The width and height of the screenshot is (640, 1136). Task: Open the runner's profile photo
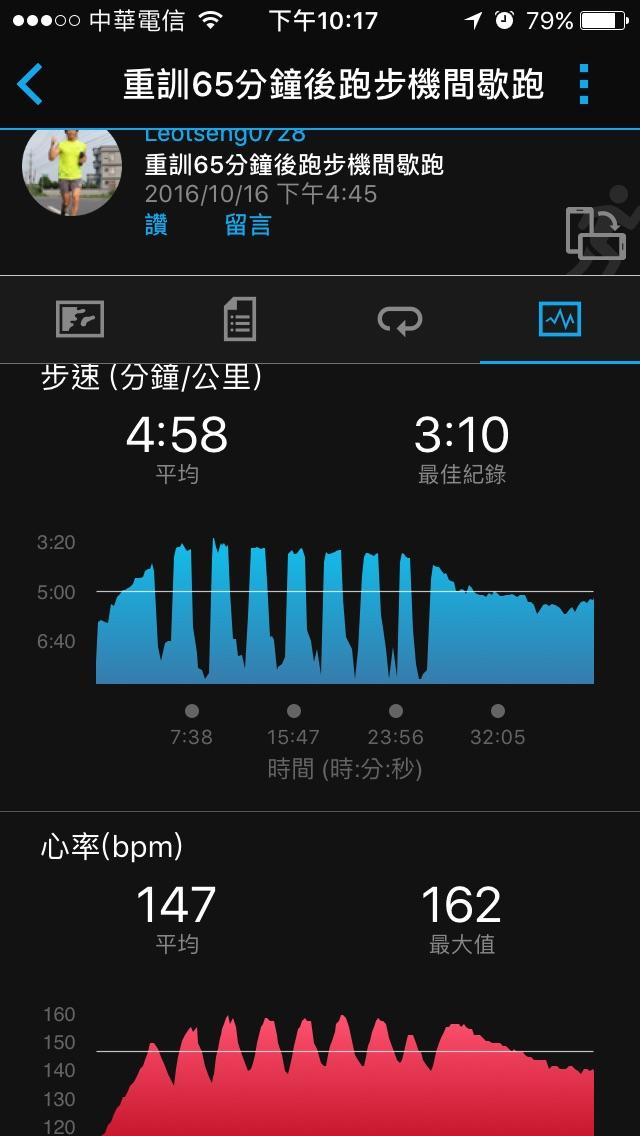pos(71,168)
